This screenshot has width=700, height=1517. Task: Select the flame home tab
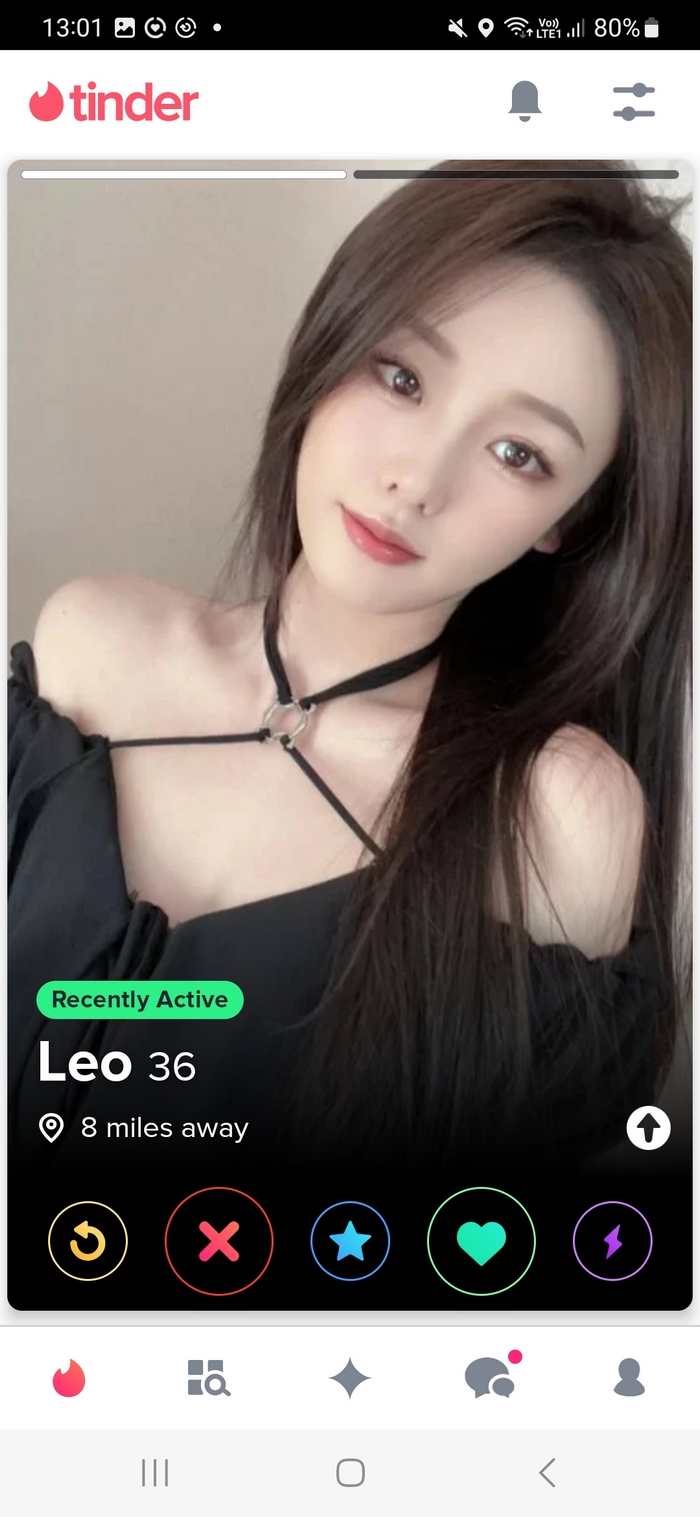point(69,1377)
